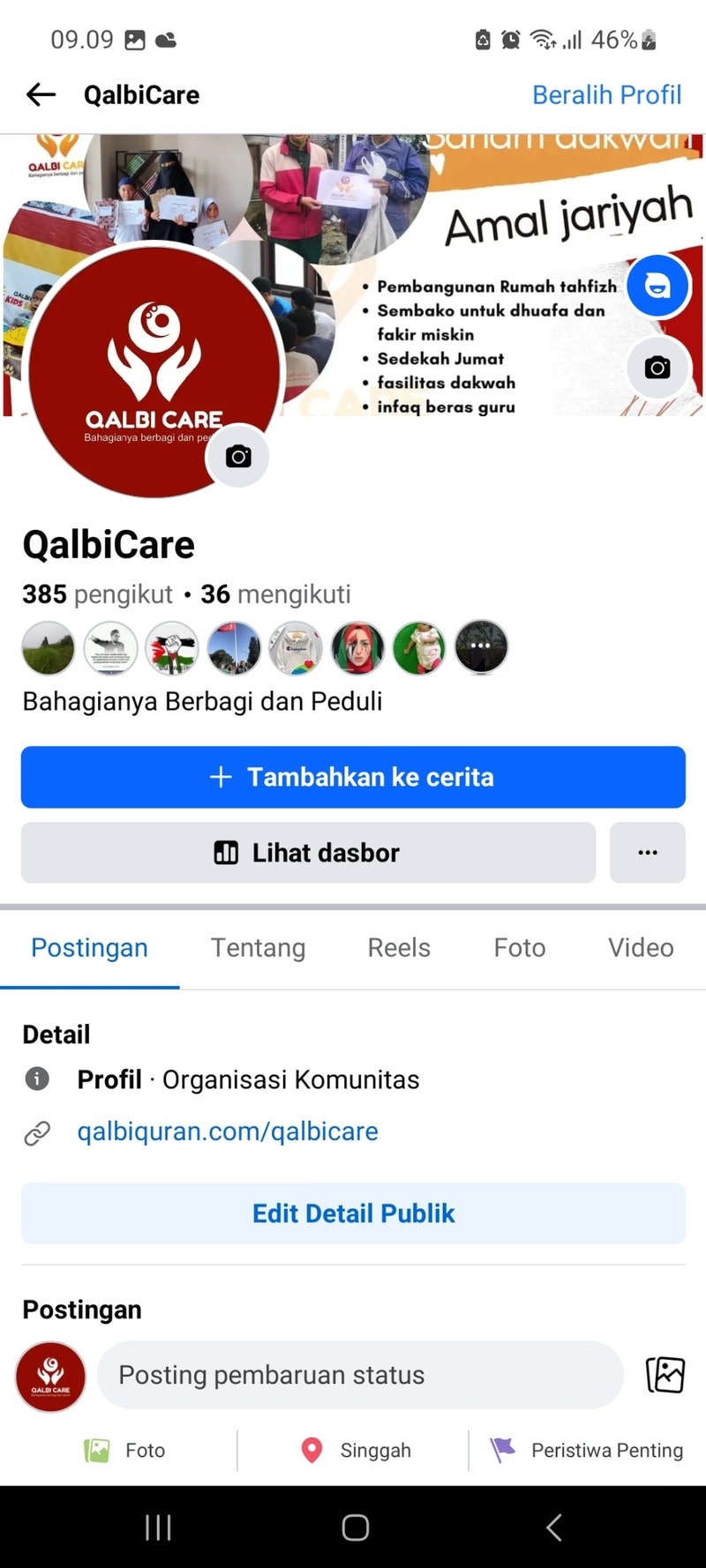Open the qalbiquran.com/qalbicare link
706x1568 pixels.
(228, 1131)
